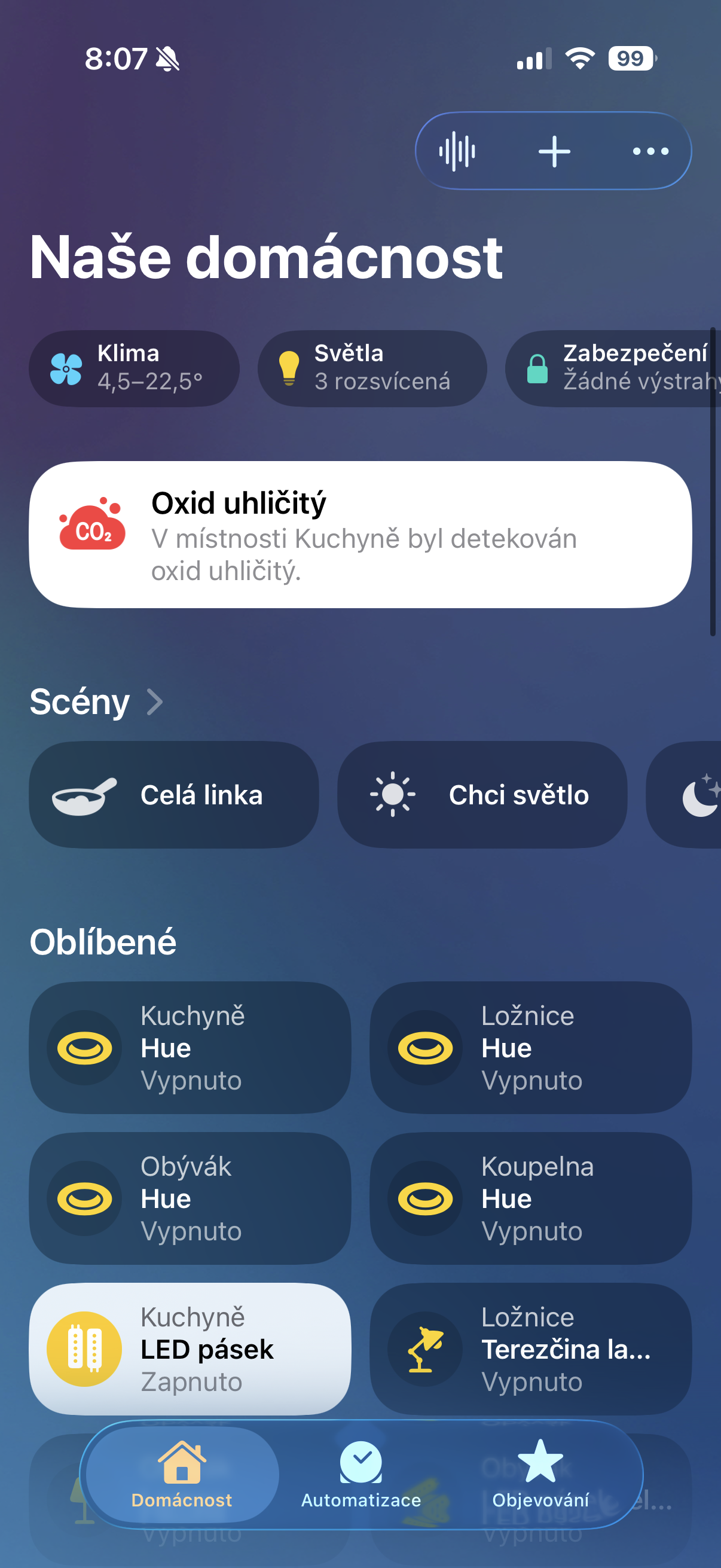
Task: Activate the Celá linka scene
Action: tap(174, 795)
